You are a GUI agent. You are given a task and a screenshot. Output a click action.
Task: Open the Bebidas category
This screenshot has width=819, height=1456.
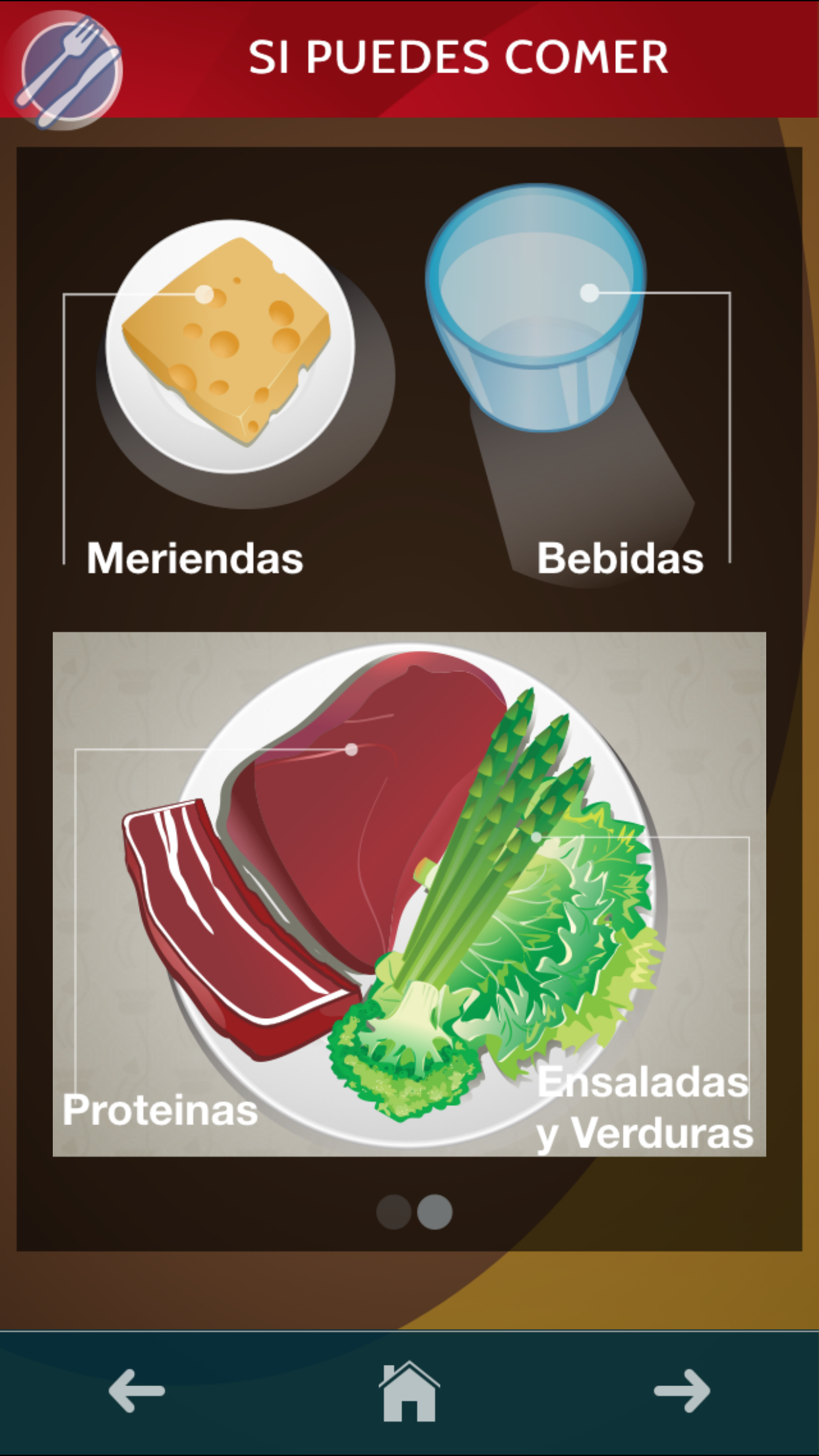[x=621, y=559]
